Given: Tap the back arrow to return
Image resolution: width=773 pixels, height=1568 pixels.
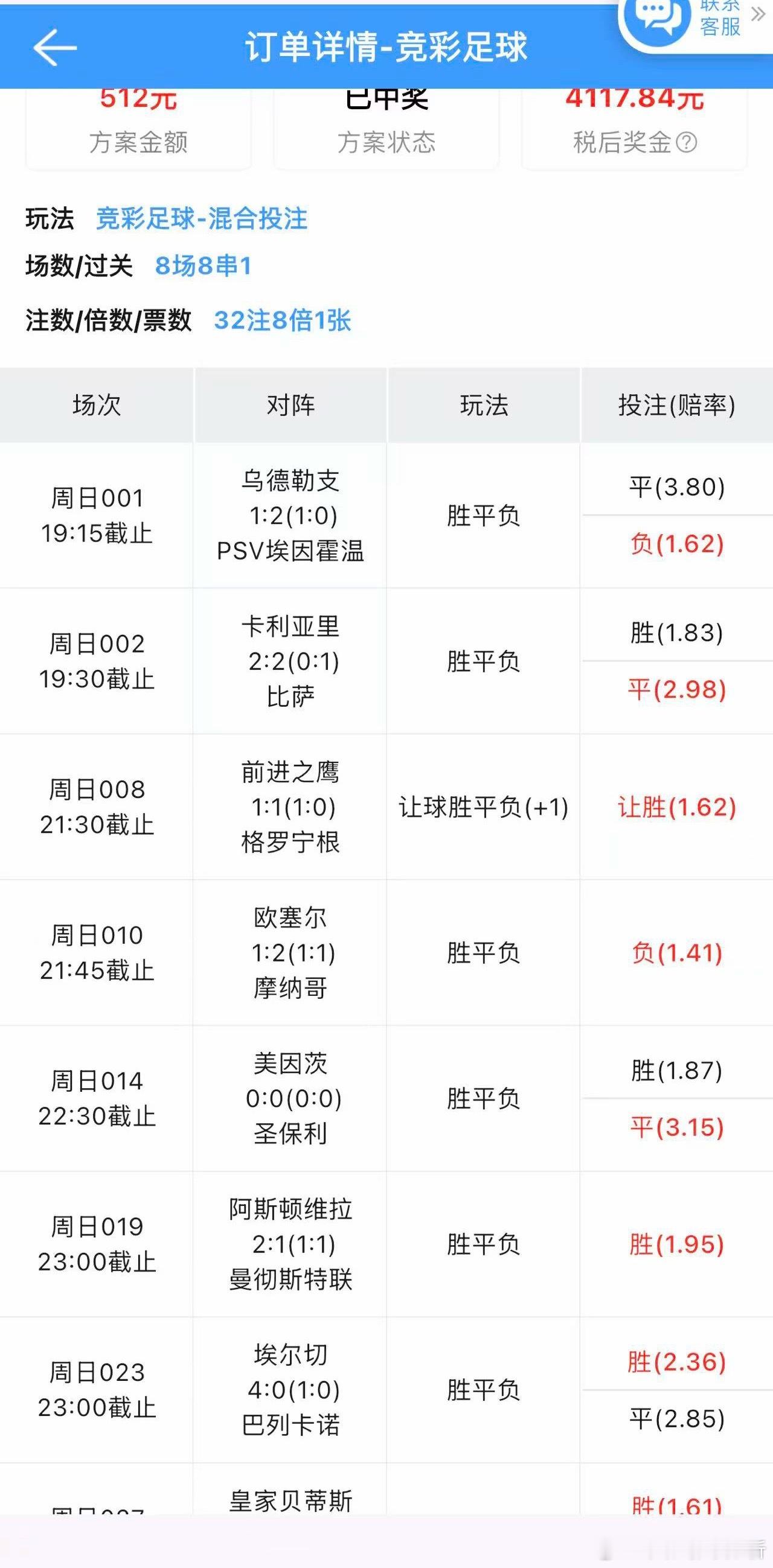Looking at the screenshot, I should click(54, 48).
